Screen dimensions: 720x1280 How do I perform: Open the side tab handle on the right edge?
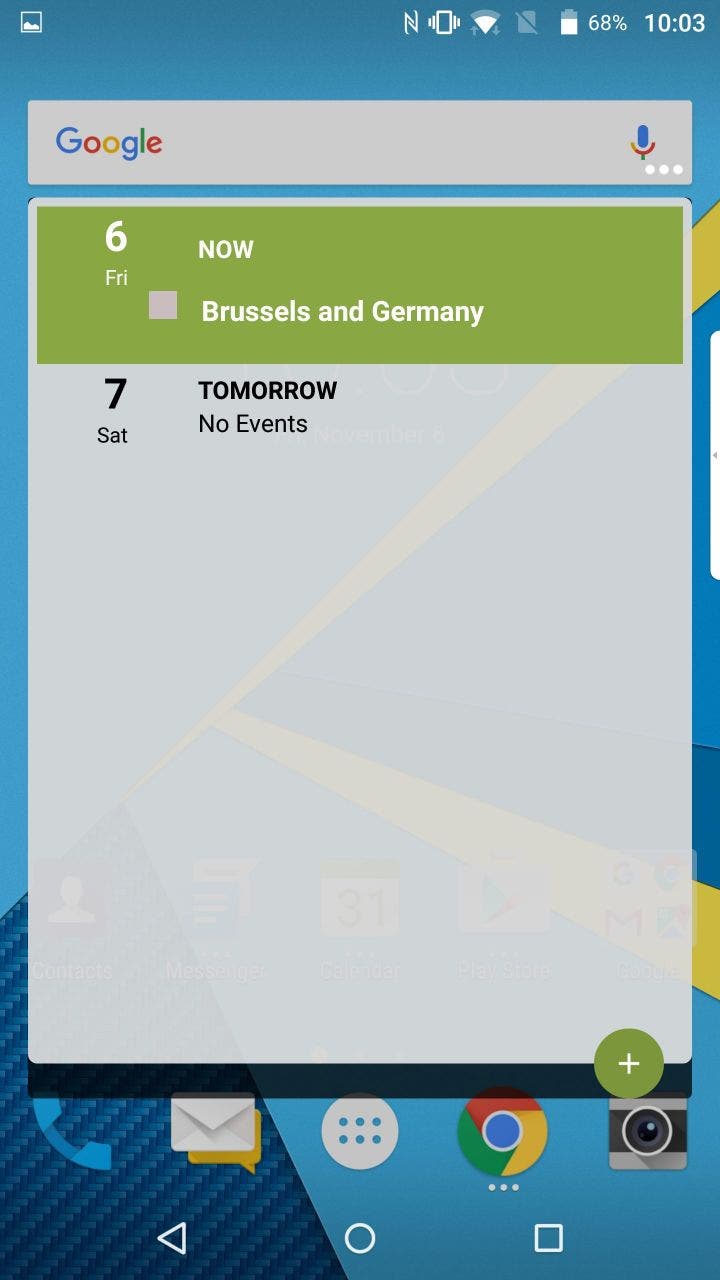coord(714,455)
